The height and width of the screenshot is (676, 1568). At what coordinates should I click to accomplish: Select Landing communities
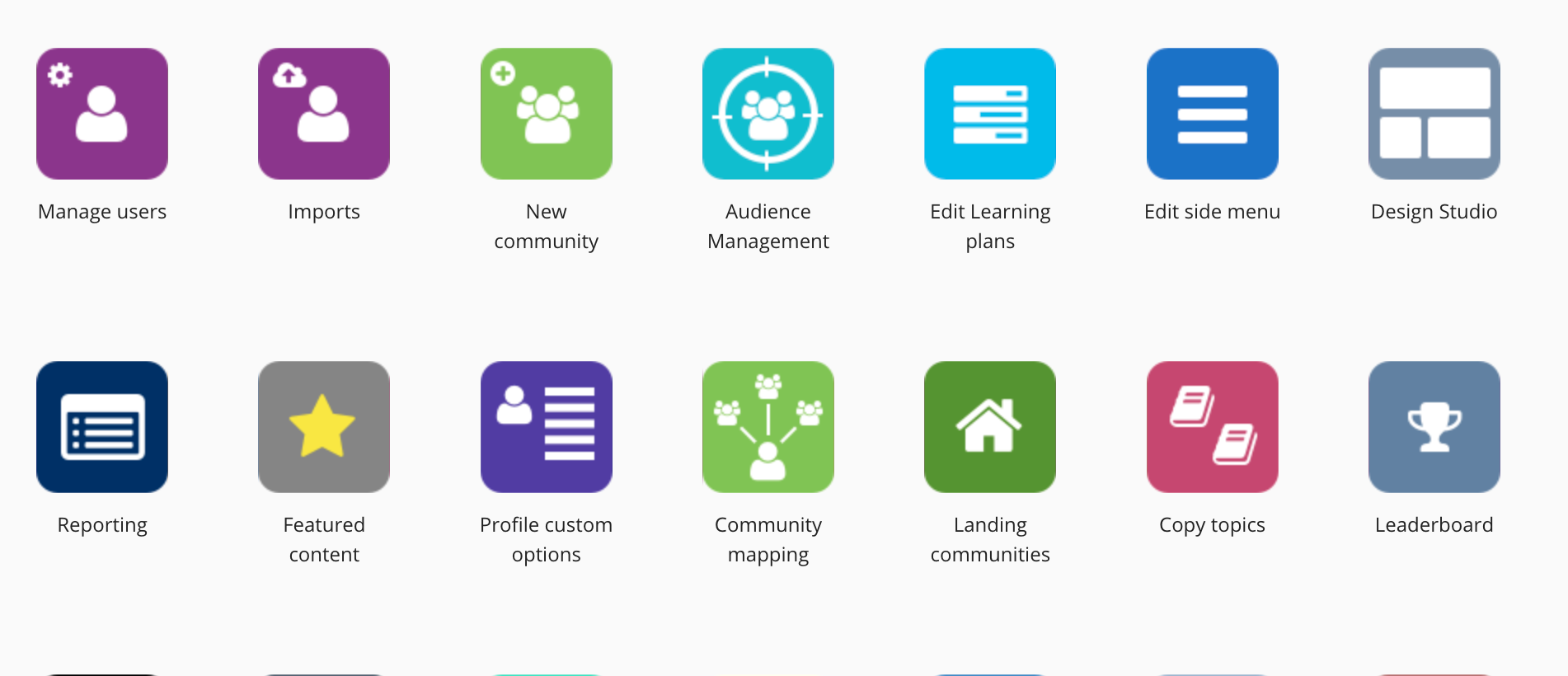(990, 427)
